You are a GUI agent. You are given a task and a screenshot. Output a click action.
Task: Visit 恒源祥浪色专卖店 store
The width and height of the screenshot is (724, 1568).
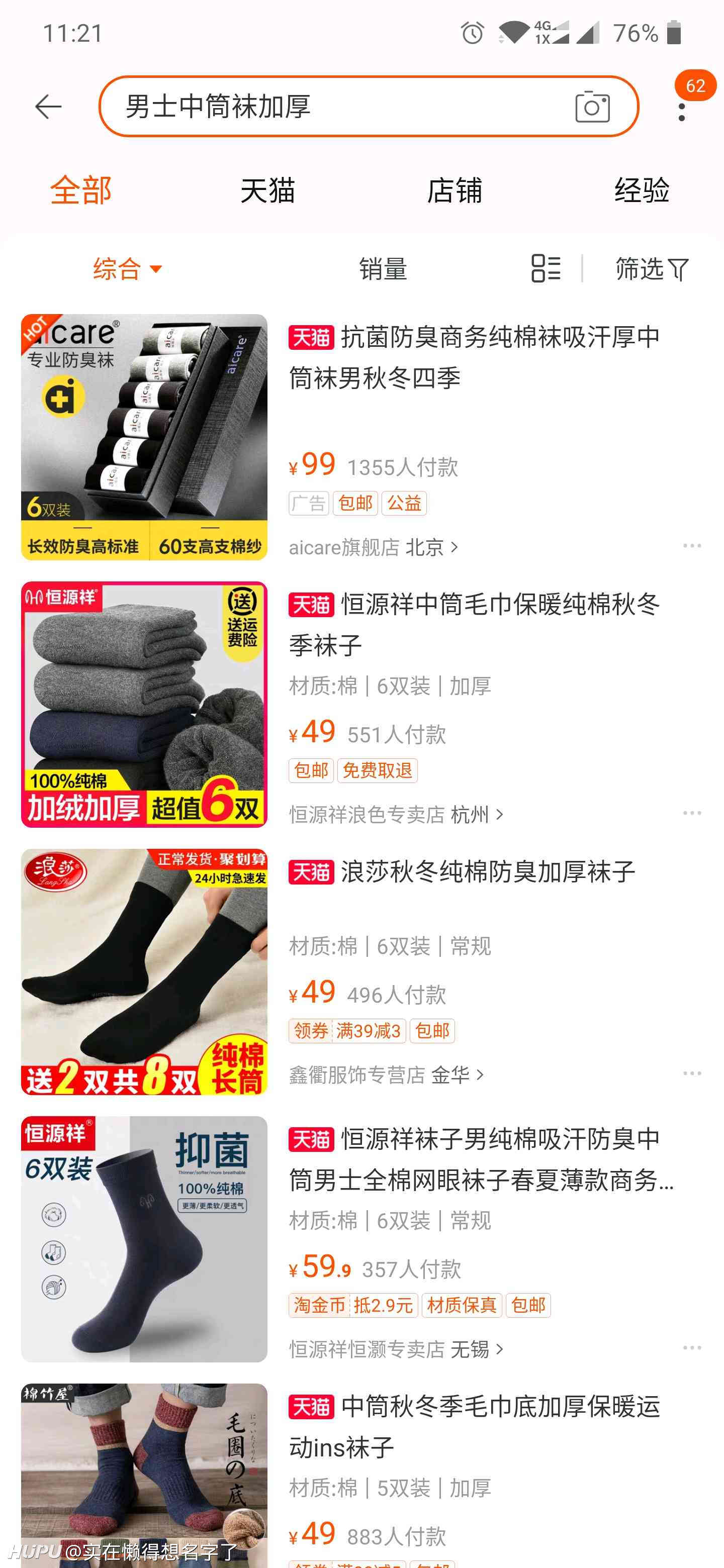click(x=396, y=815)
